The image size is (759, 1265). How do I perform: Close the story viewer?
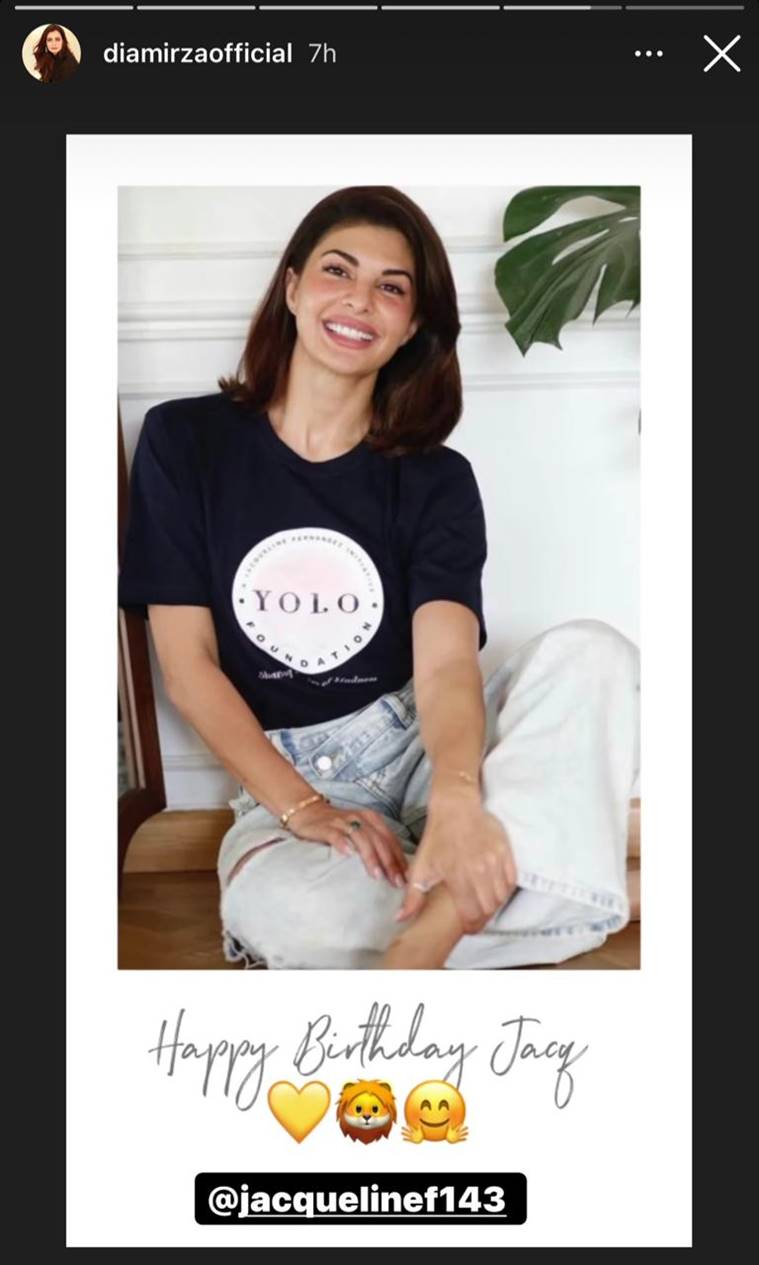[721, 53]
